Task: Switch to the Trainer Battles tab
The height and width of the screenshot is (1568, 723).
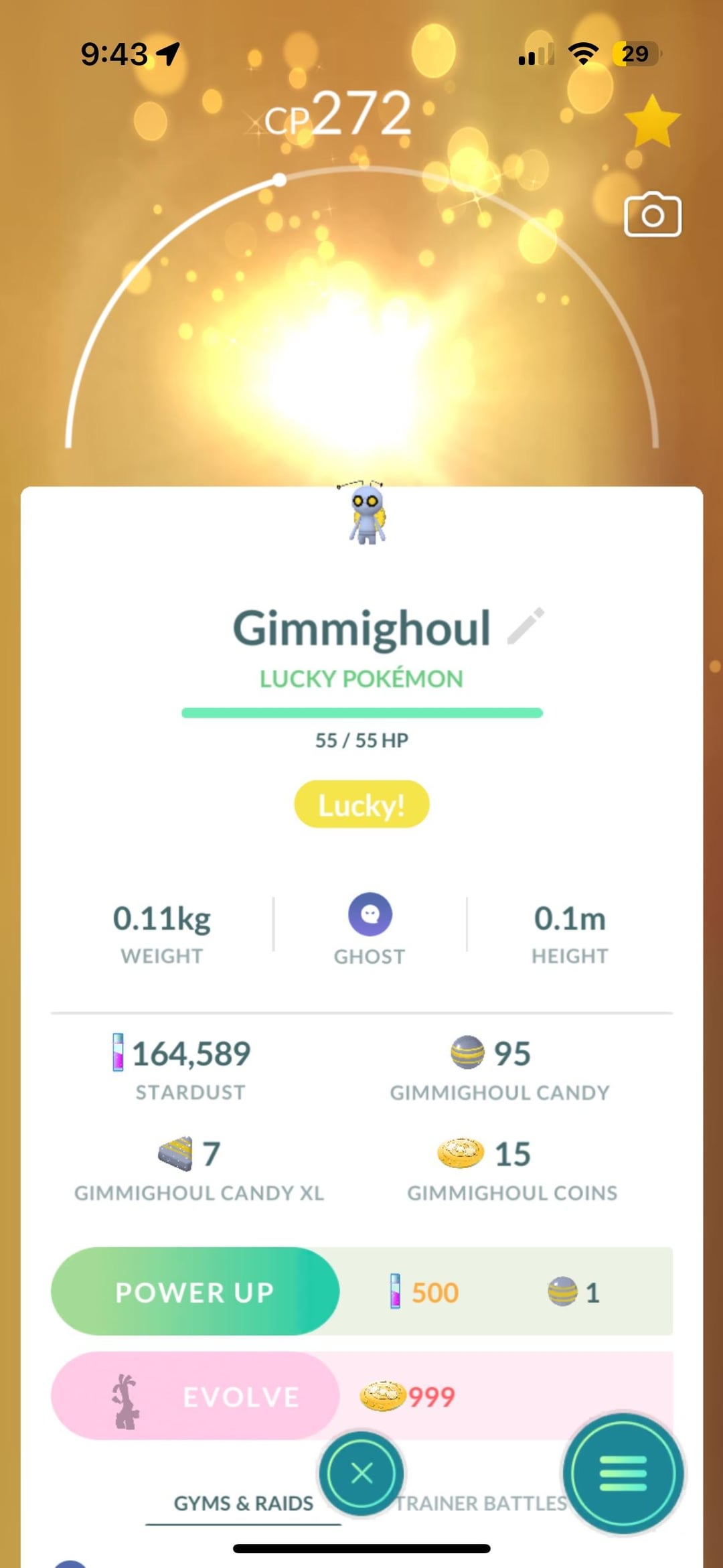Action: coord(482,1504)
